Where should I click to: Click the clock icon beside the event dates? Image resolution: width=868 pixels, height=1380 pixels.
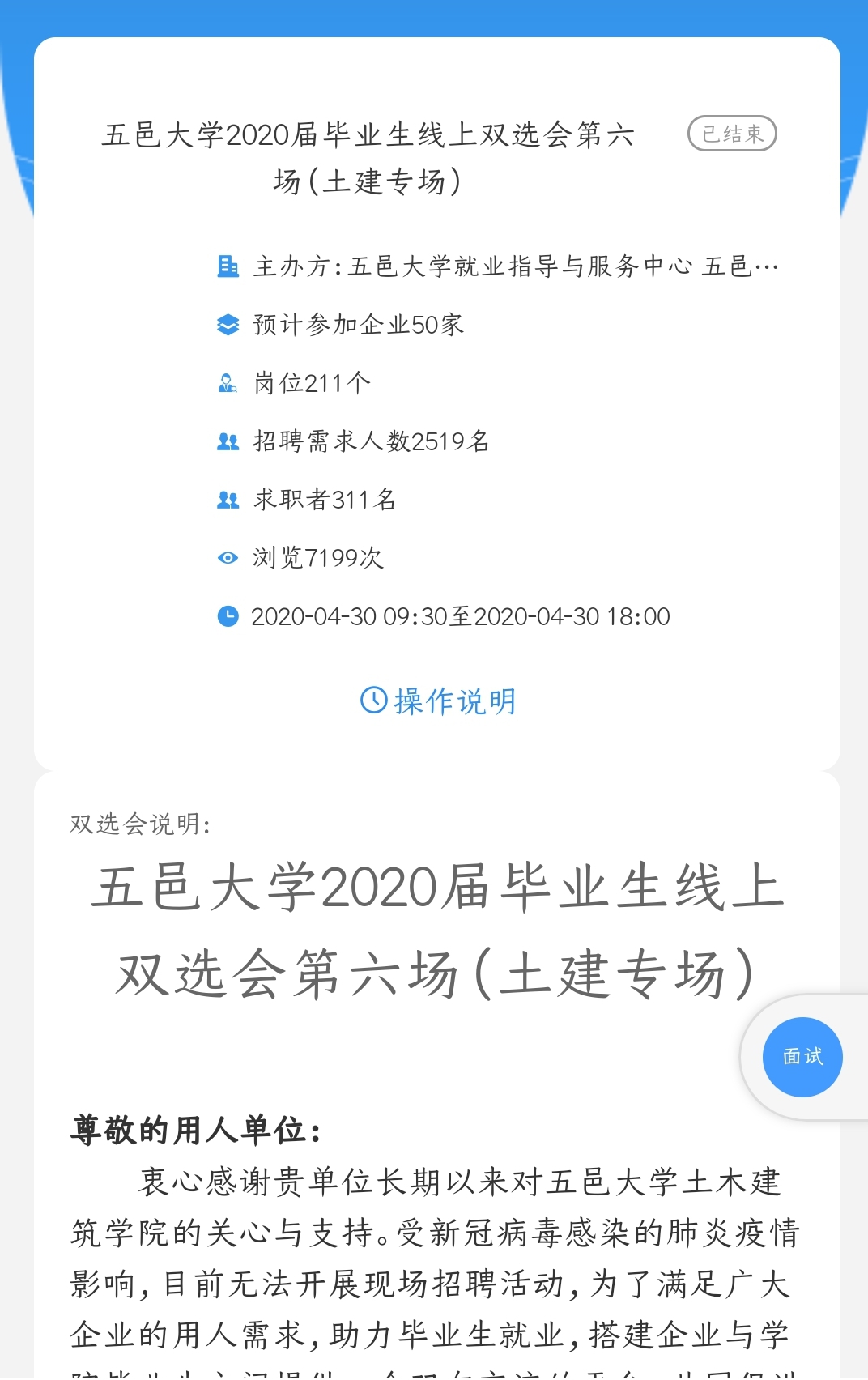tap(229, 615)
